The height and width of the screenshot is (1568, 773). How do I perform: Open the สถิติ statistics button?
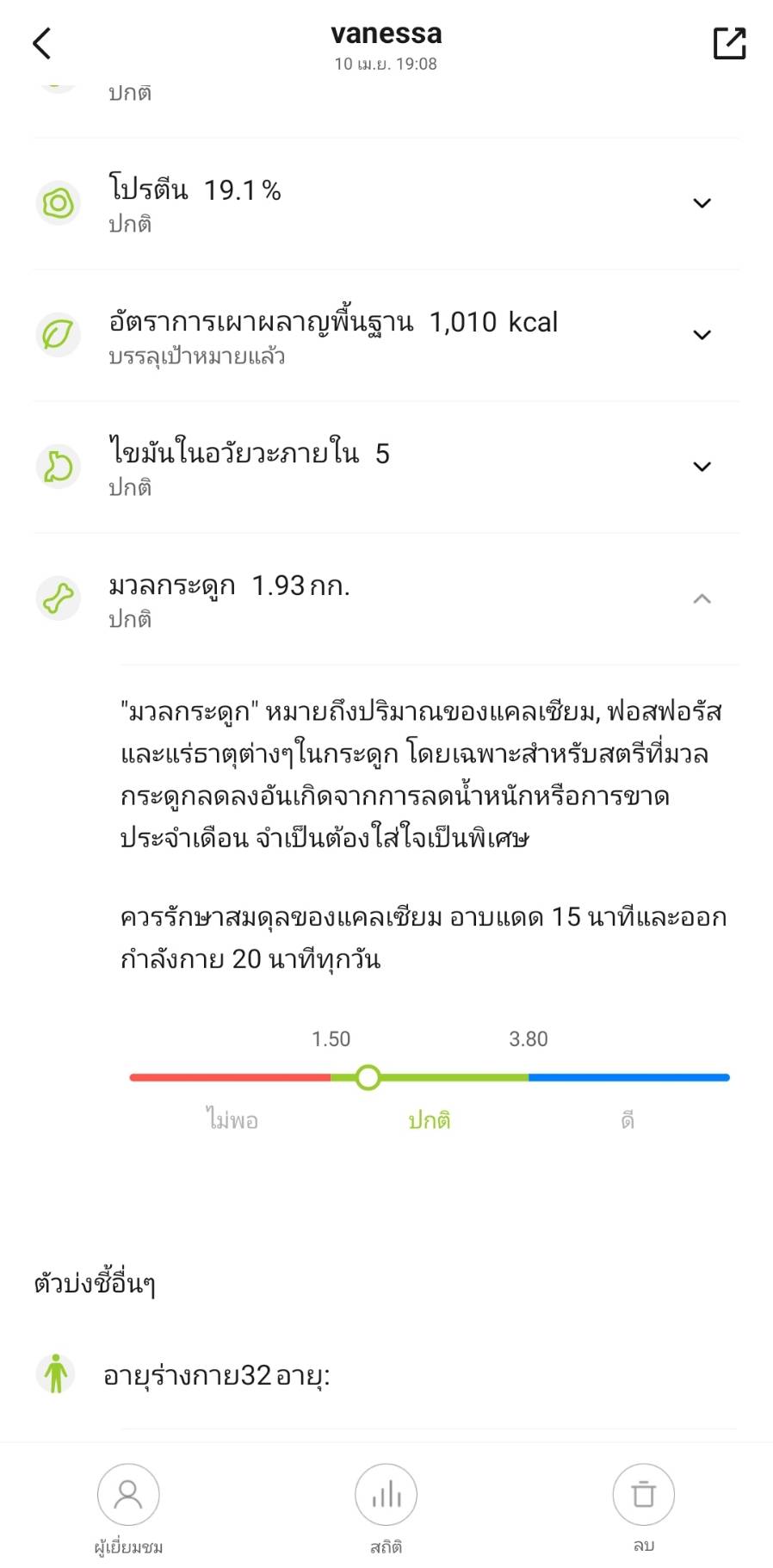386,1509
